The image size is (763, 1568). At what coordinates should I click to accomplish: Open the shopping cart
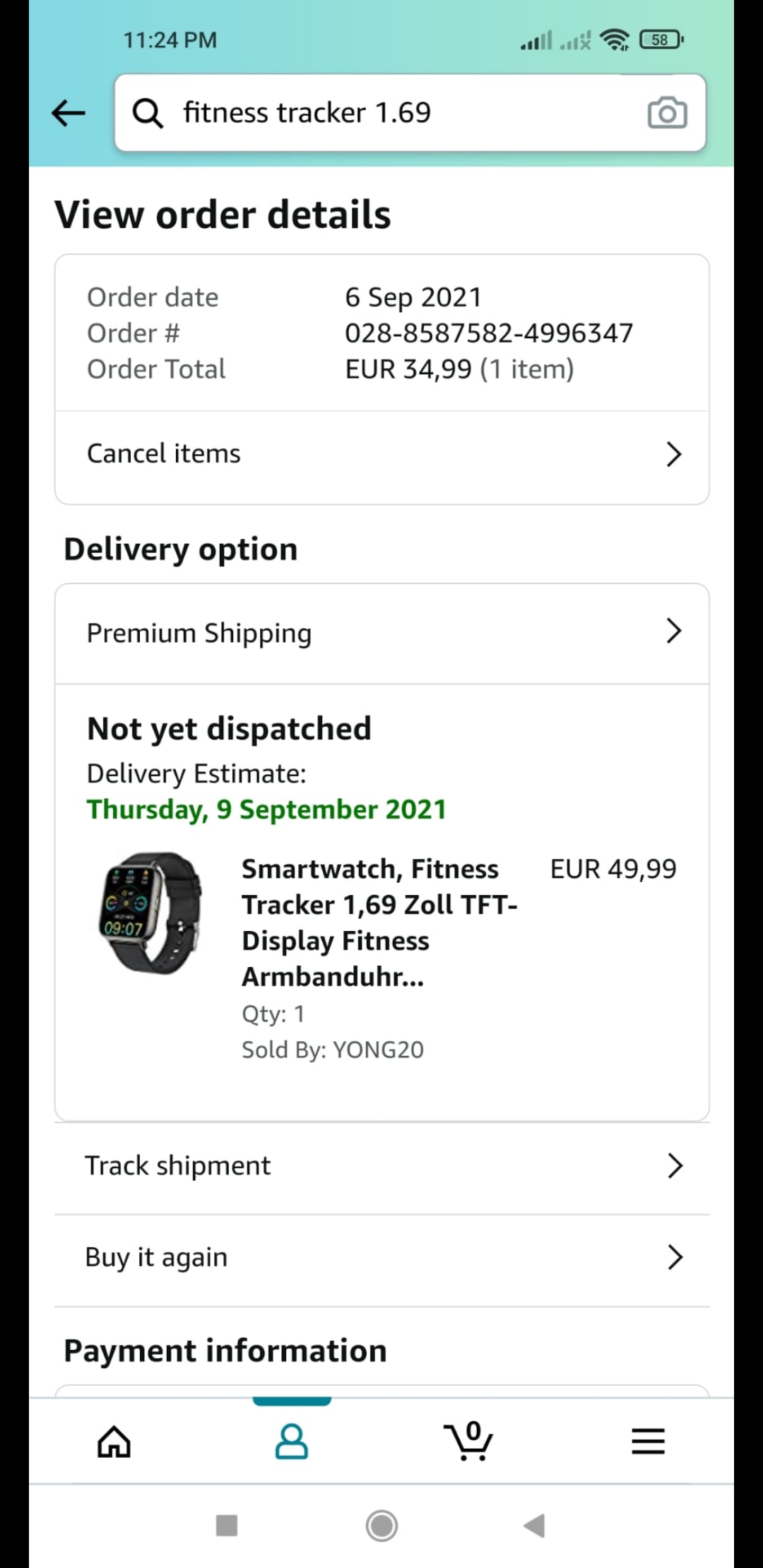point(469,1442)
